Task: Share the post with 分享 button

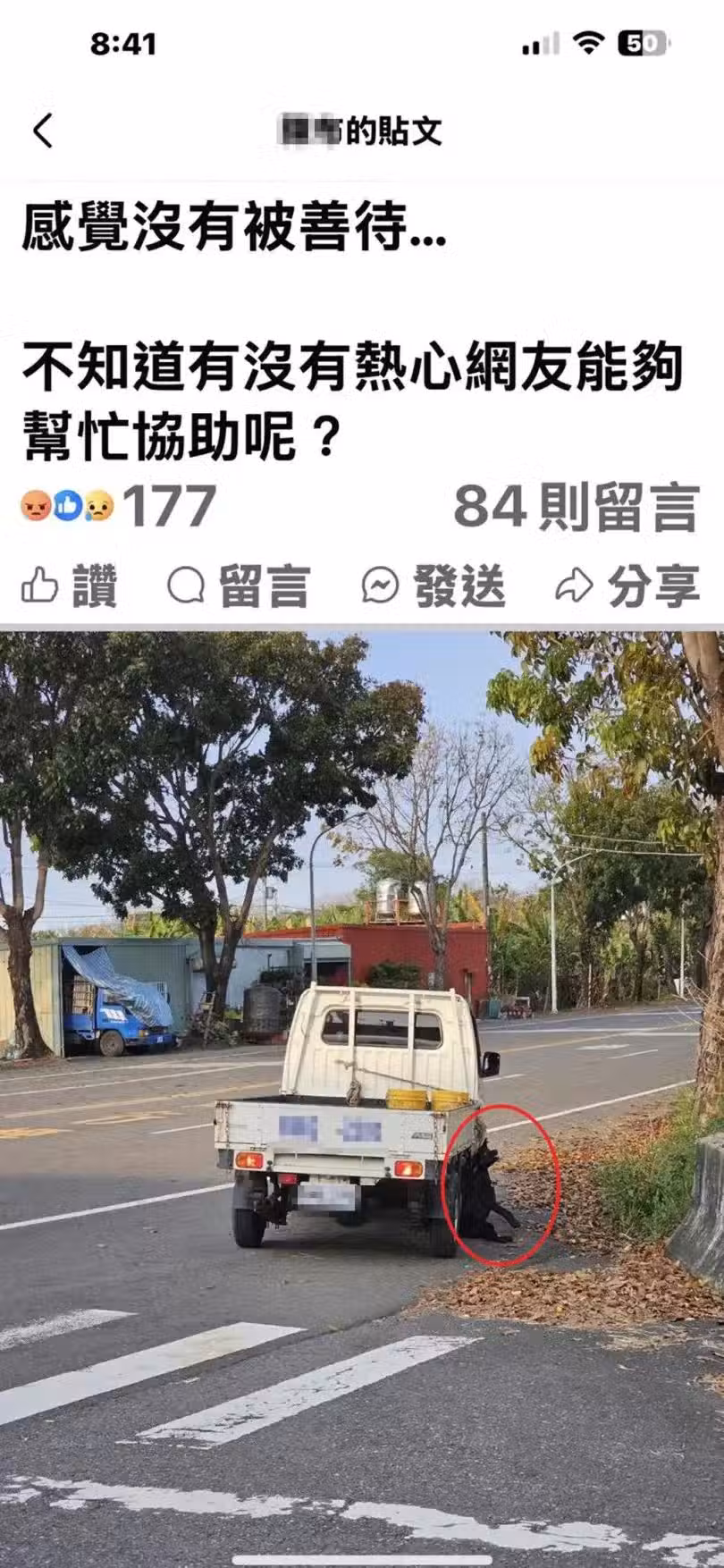Action: pos(627,587)
